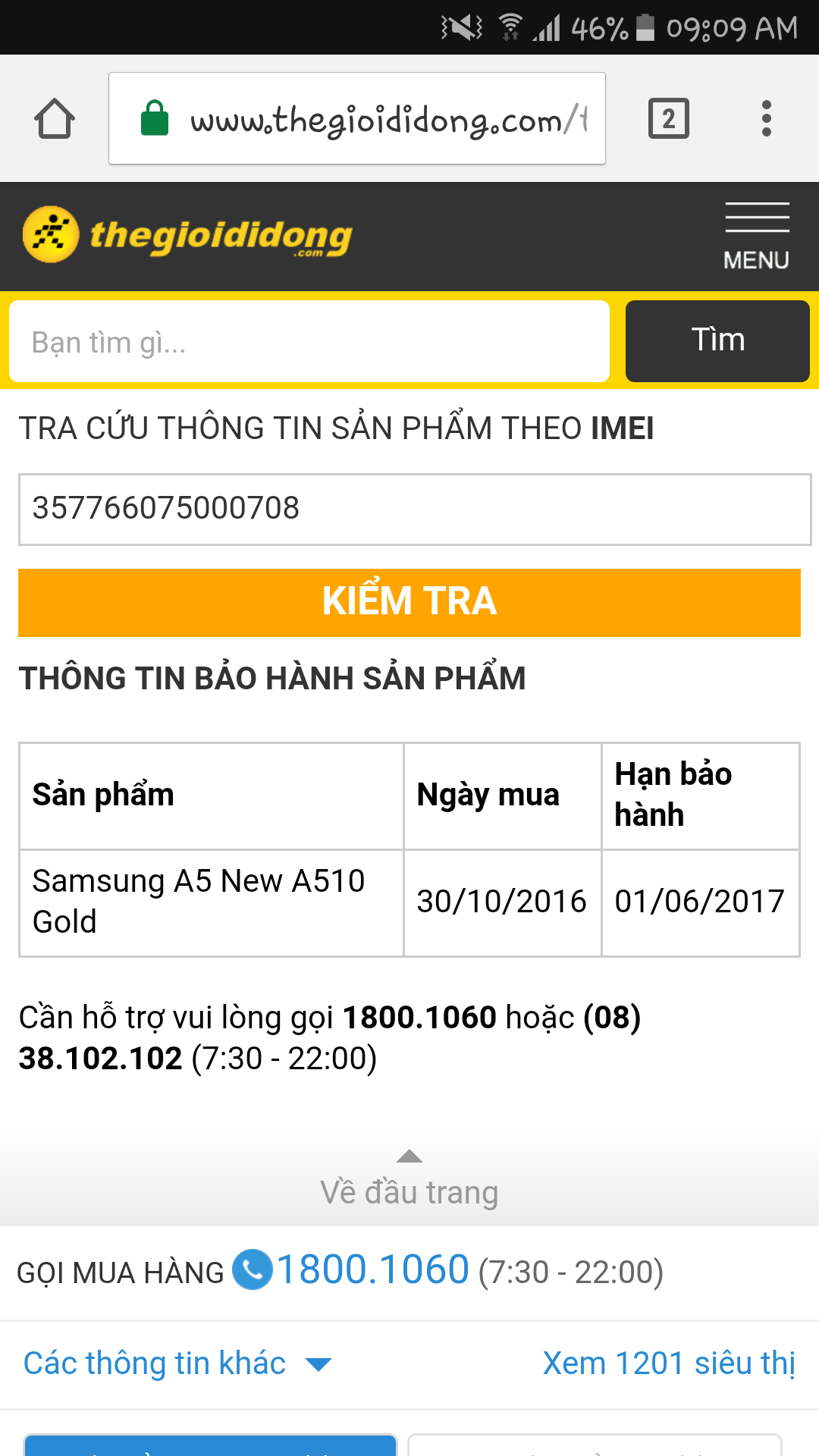Tap the Tìm search button

pyautogui.click(x=717, y=340)
